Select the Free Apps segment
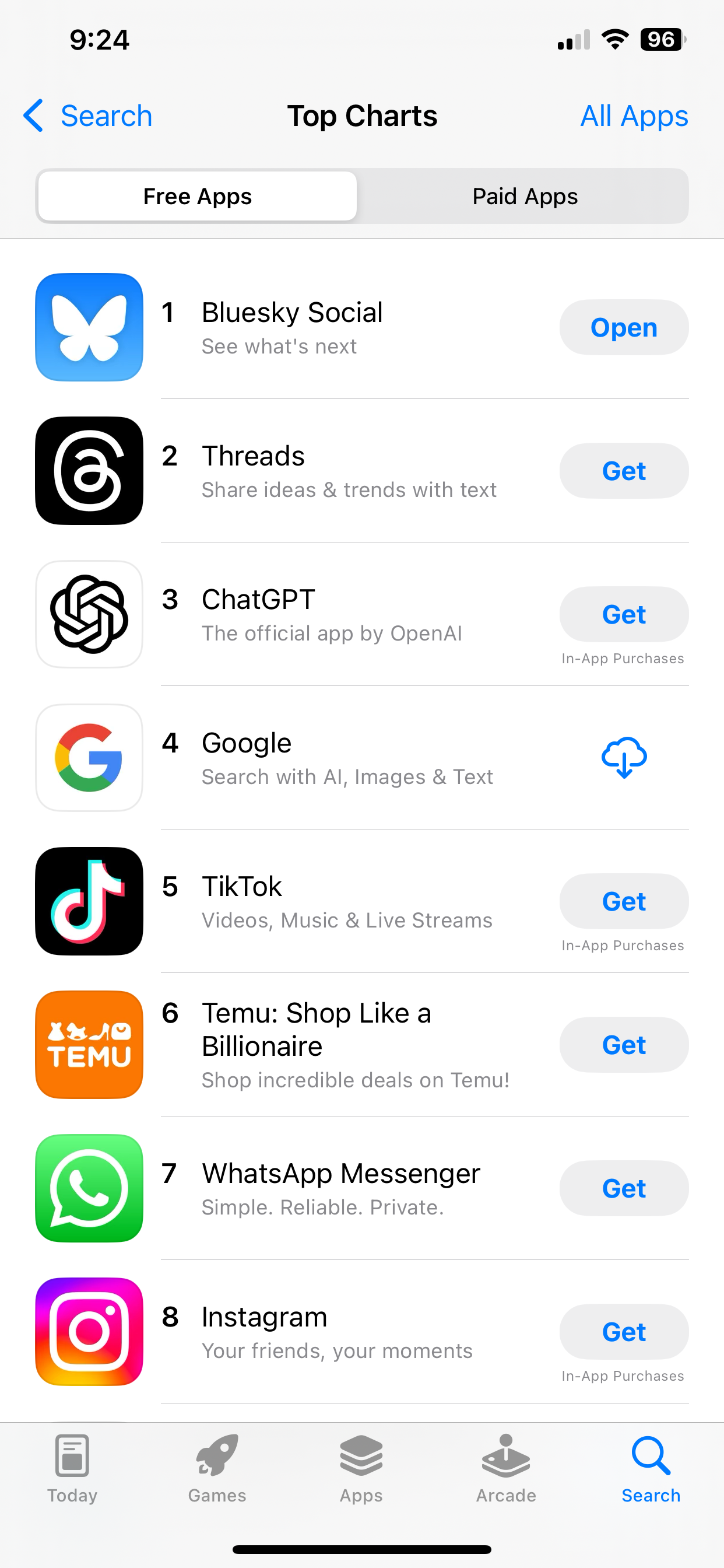Image resolution: width=724 pixels, height=1568 pixels. (197, 196)
